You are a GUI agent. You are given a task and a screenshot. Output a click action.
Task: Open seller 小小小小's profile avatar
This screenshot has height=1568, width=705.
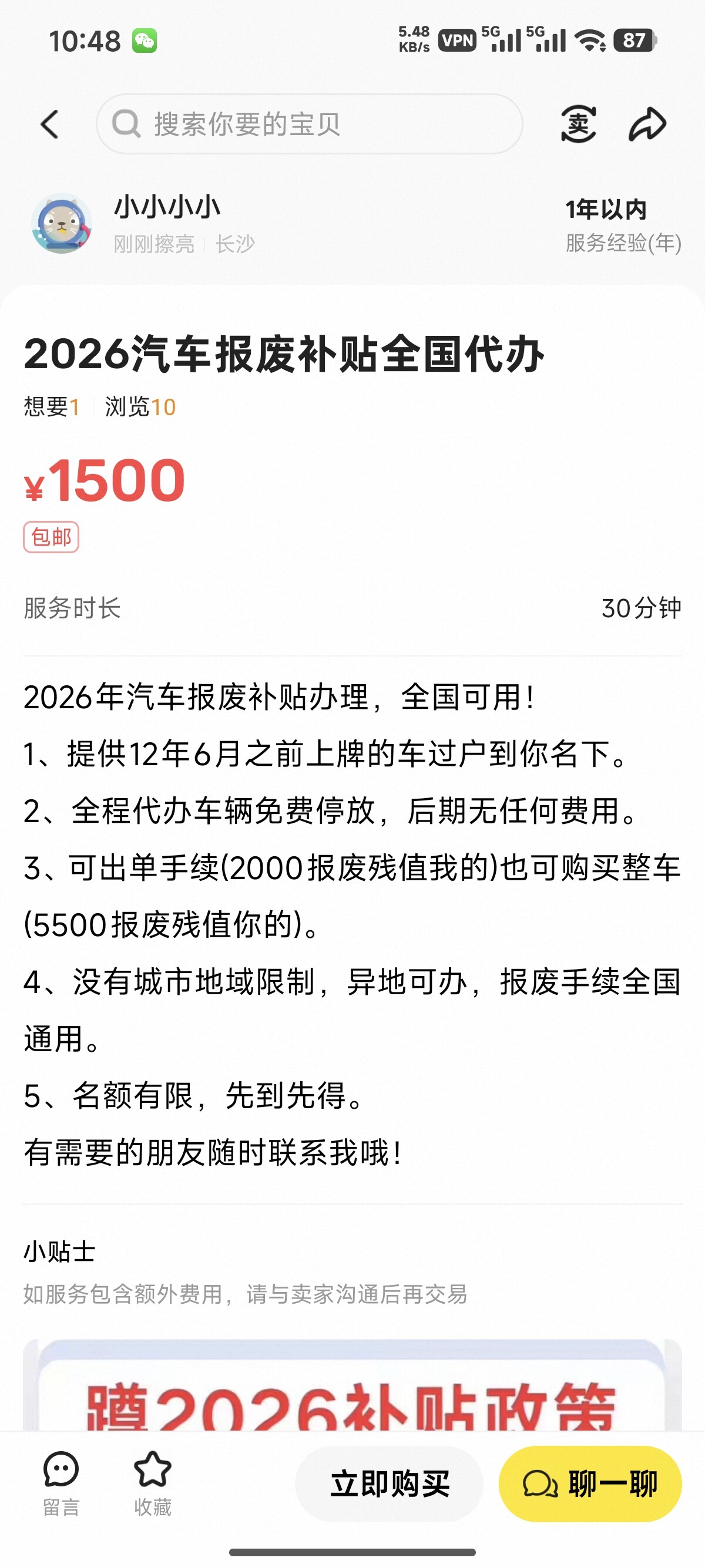pyautogui.click(x=62, y=223)
